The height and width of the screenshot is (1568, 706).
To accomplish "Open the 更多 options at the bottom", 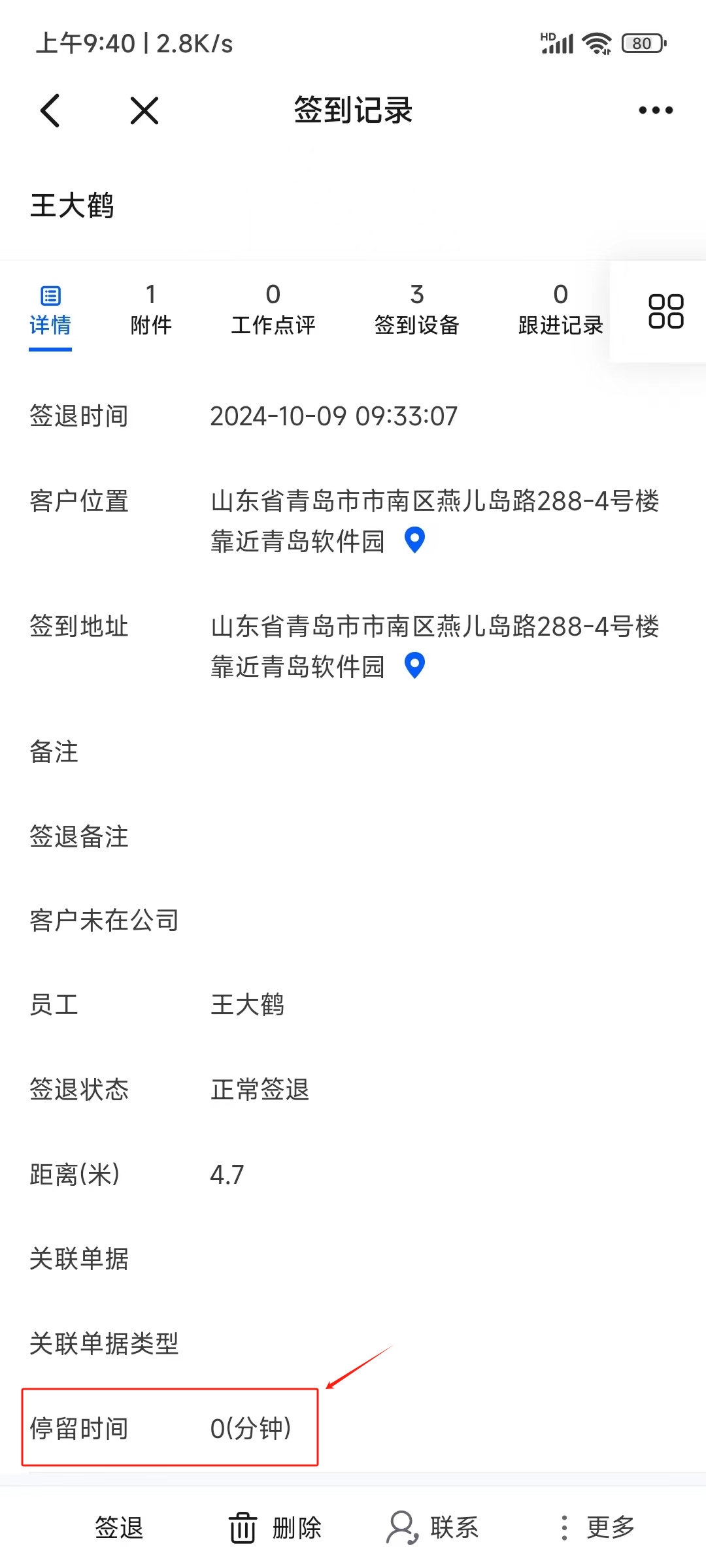I will click(597, 1527).
